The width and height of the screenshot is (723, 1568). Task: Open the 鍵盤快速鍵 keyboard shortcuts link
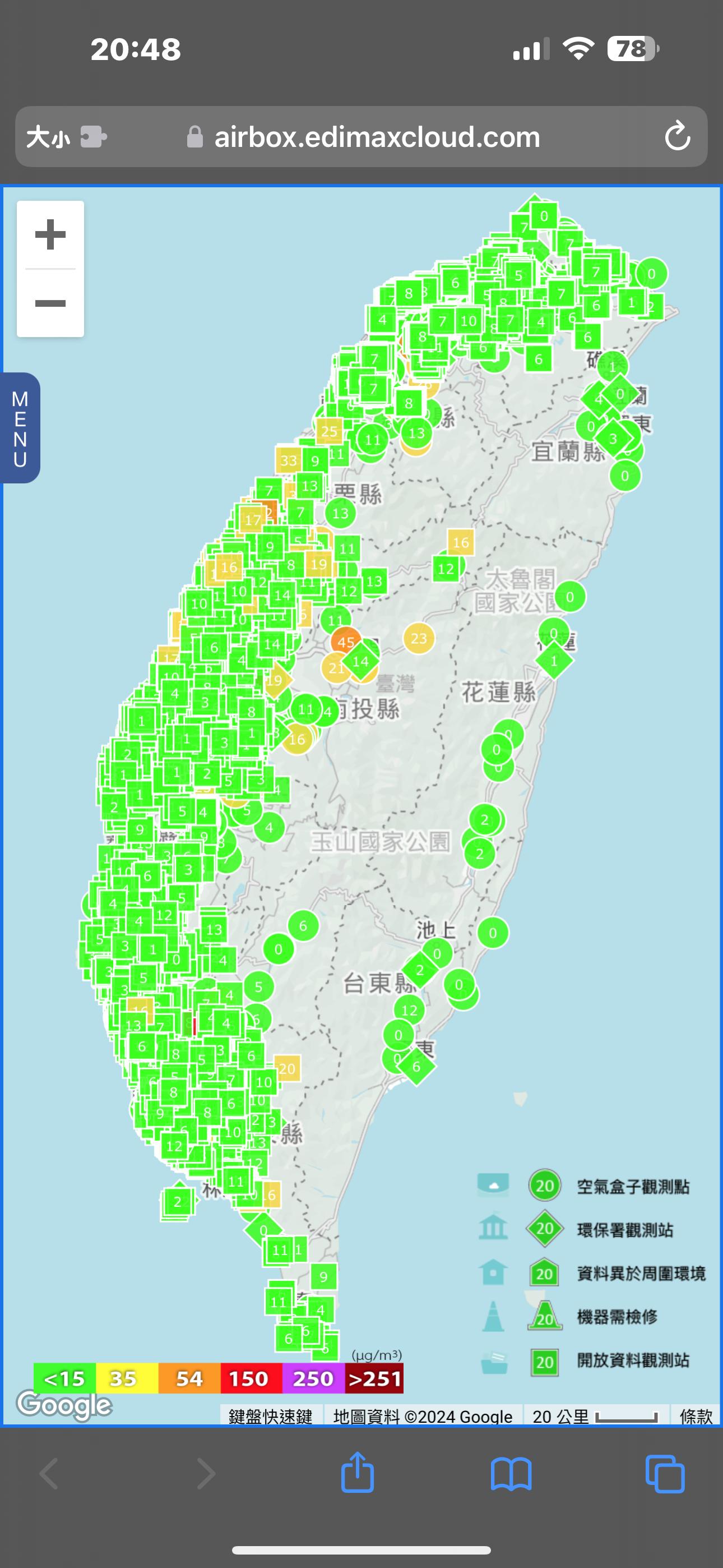click(270, 1417)
